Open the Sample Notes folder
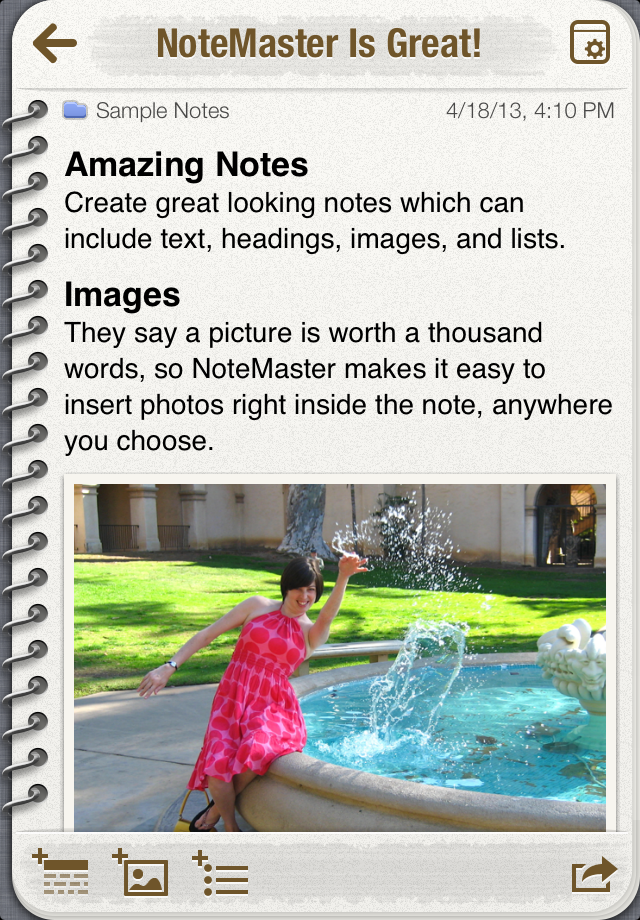 [147, 111]
